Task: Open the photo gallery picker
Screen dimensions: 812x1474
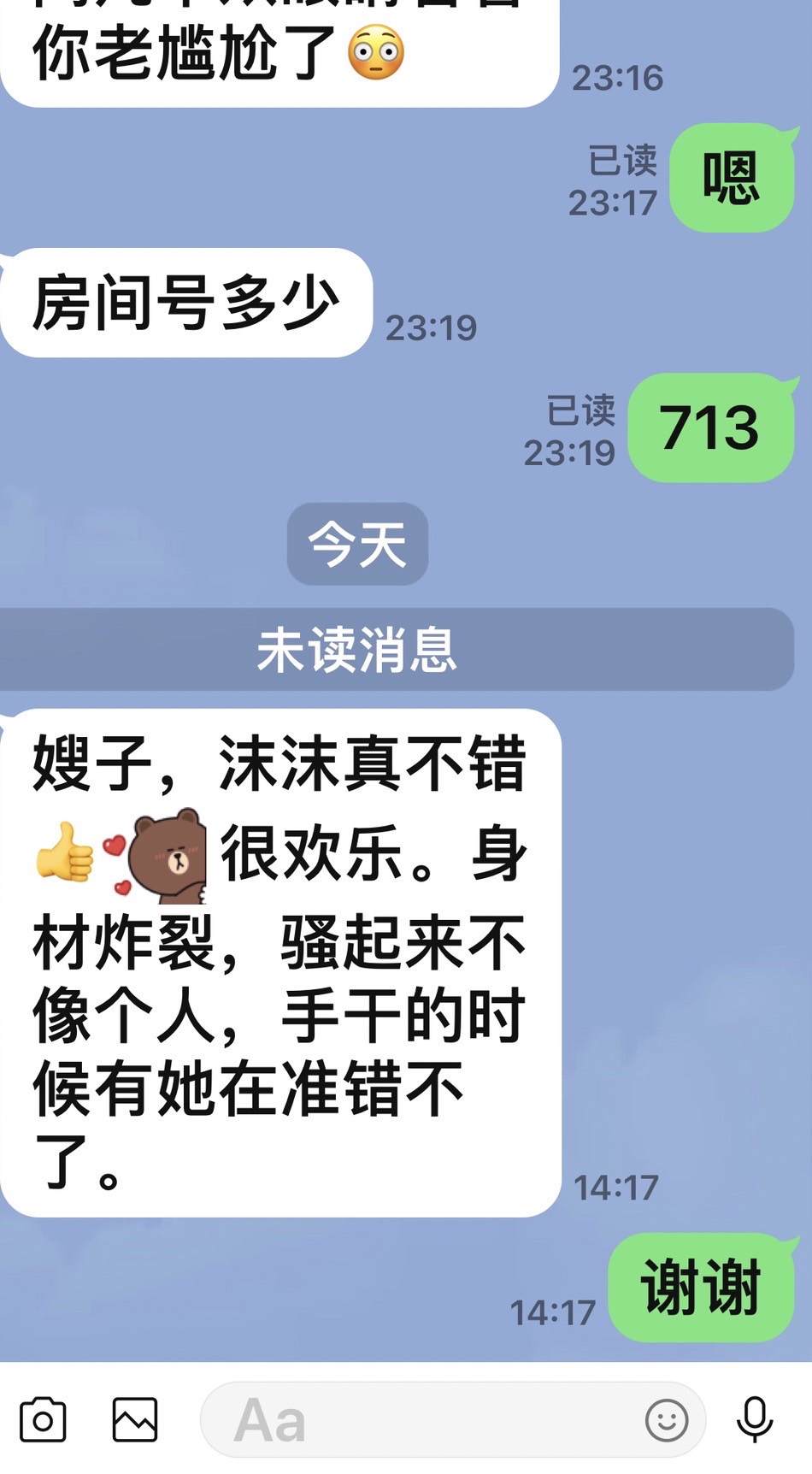Action: 135,1420
